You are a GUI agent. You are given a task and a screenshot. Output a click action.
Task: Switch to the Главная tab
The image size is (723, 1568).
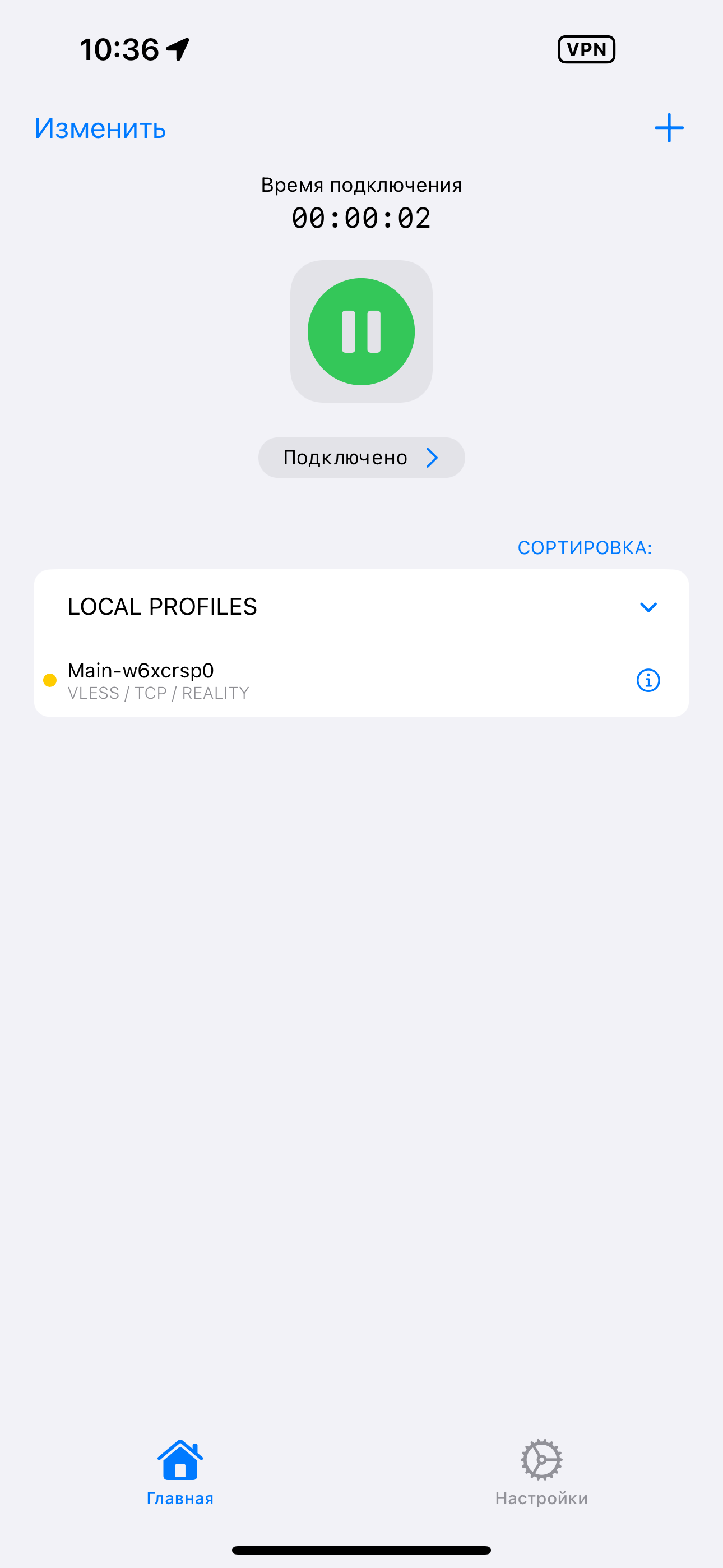click(x=180, y=1472)
